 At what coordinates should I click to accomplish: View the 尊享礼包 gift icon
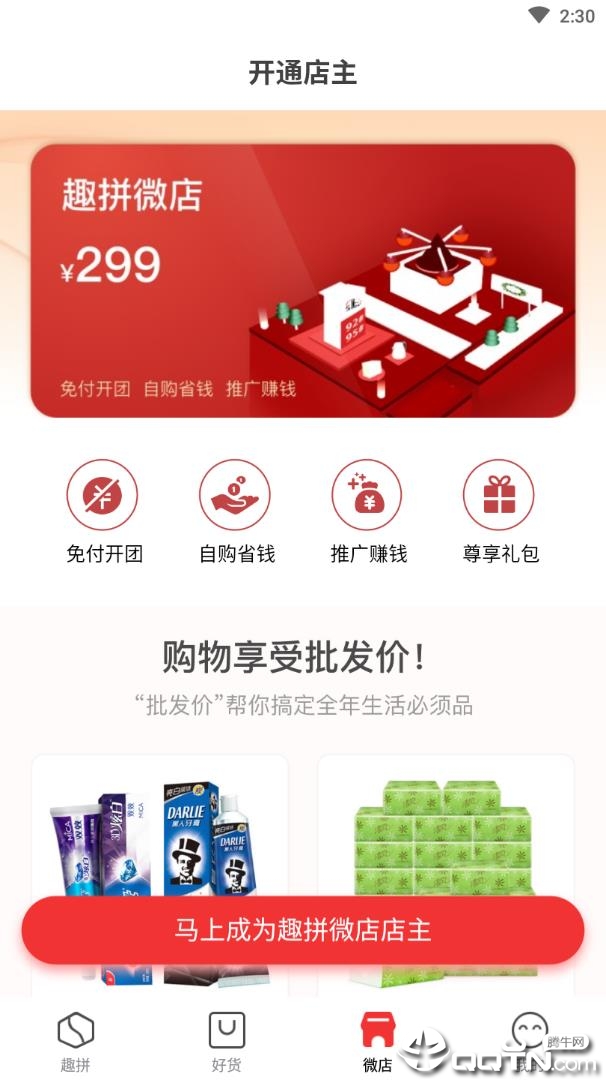coord(499,495)
